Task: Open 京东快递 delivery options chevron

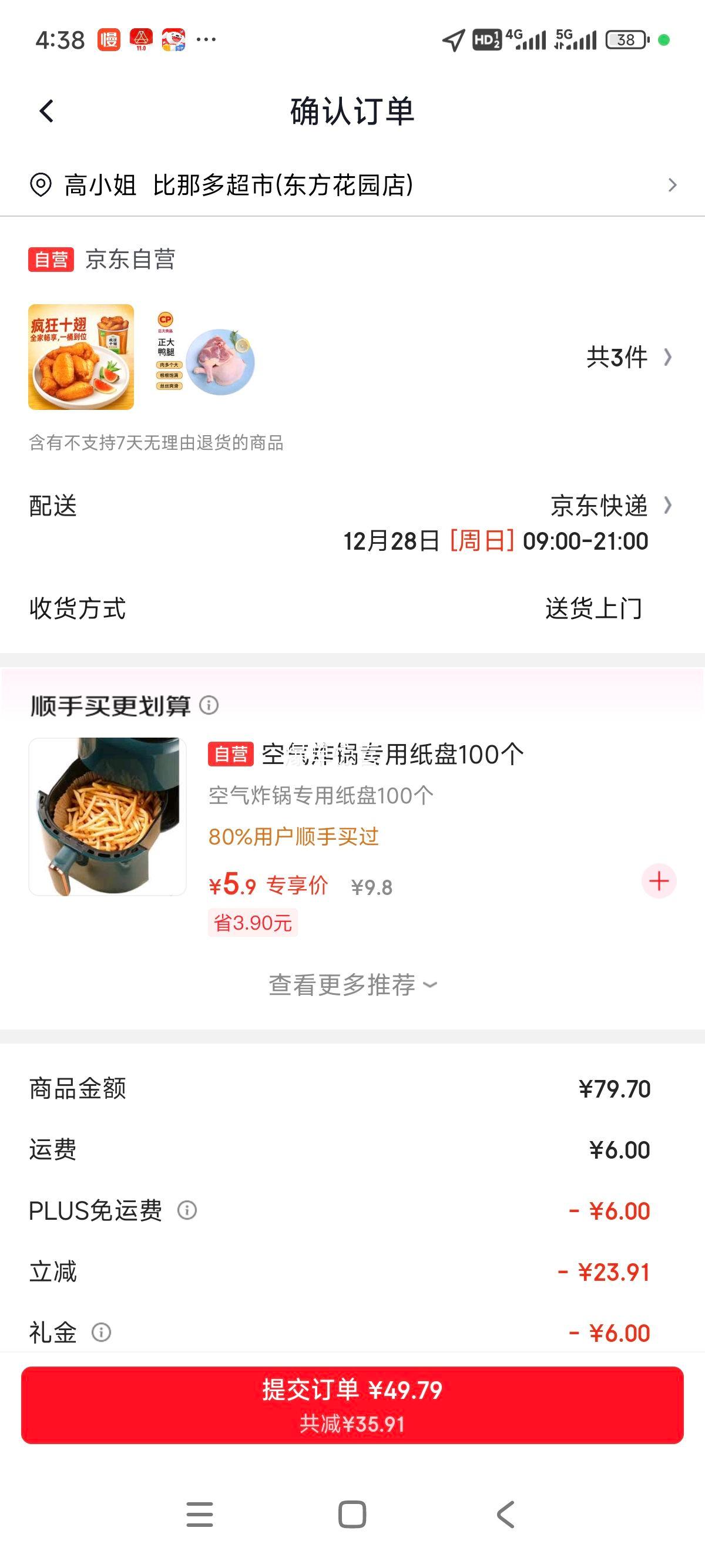Action: pos(669,506)
